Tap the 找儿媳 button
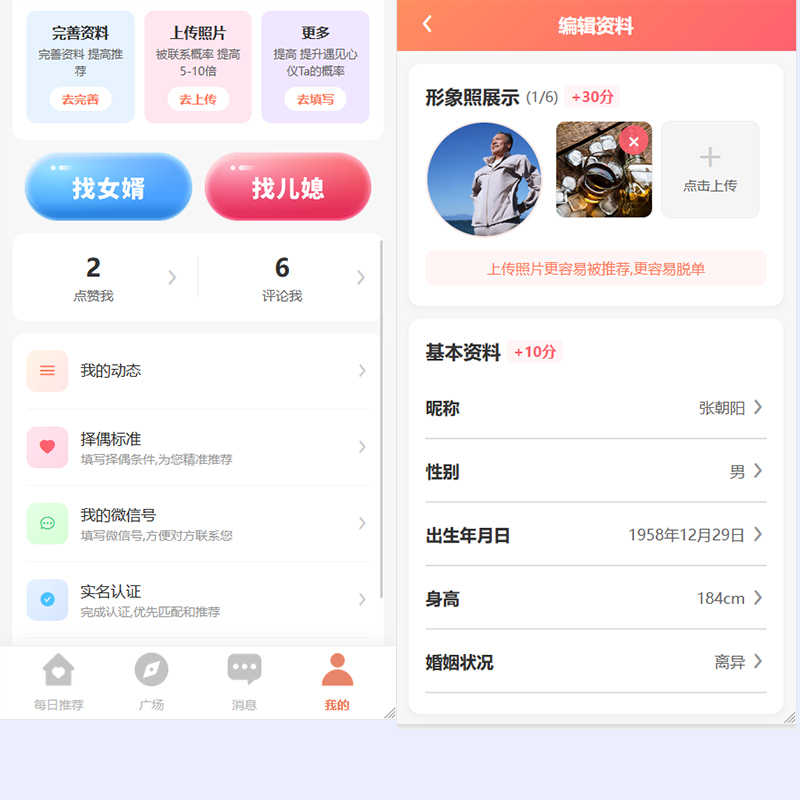The image size is (800, 800). point(288,187)
